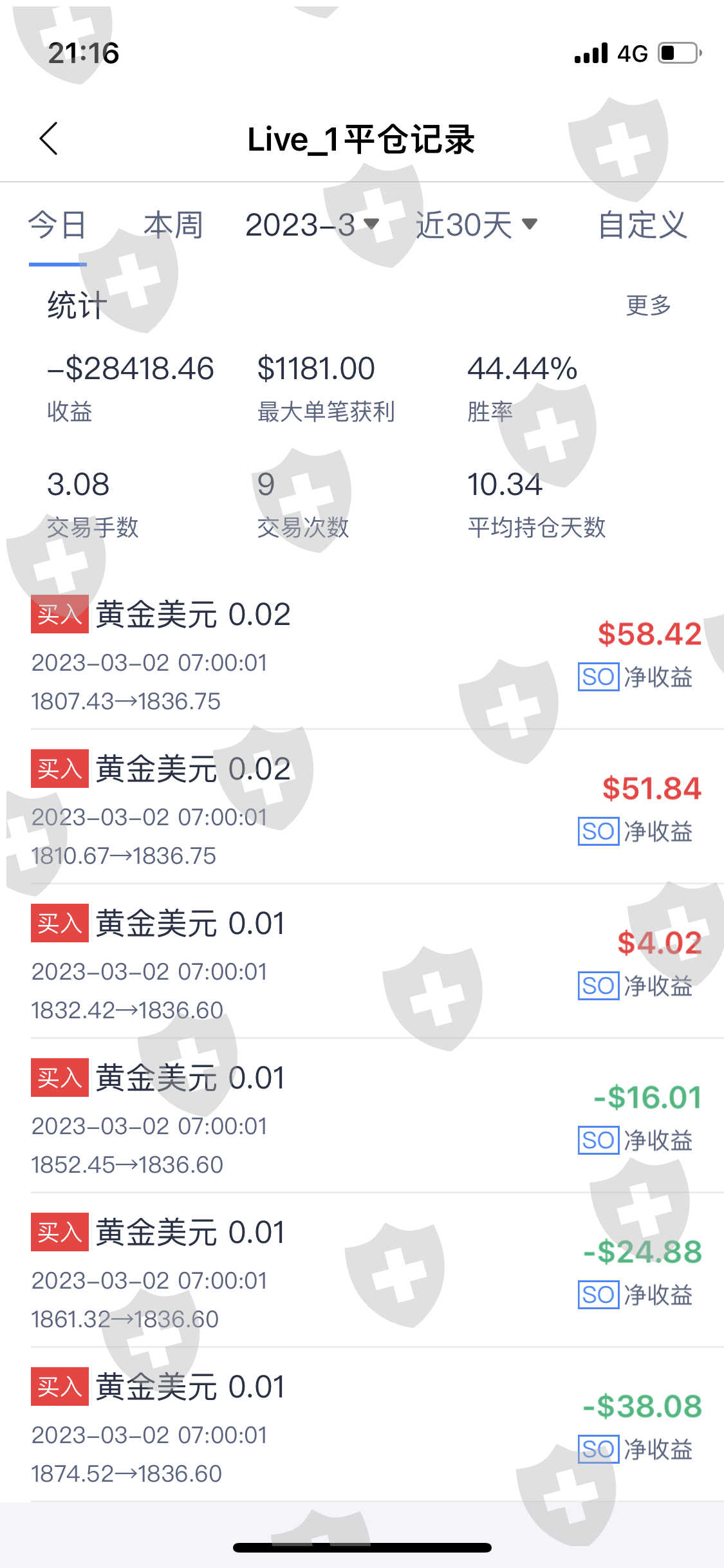The height and width of the screenshot is (1568, 724).
Task: Tap 更多 to view more statistics
Action: (x=648, y=305)
